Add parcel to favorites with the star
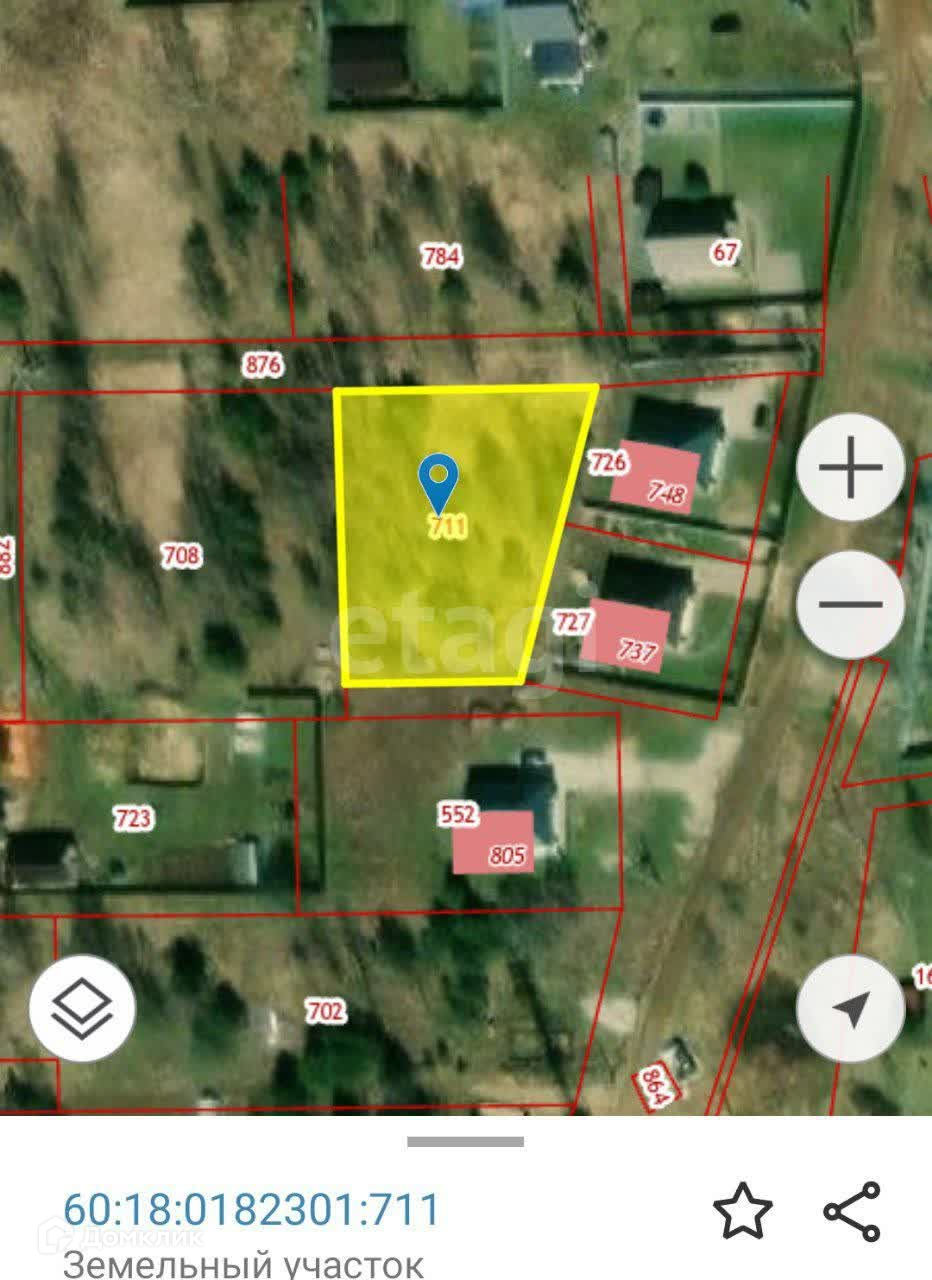The image size is (932, 1280). tap(742, 1211)
